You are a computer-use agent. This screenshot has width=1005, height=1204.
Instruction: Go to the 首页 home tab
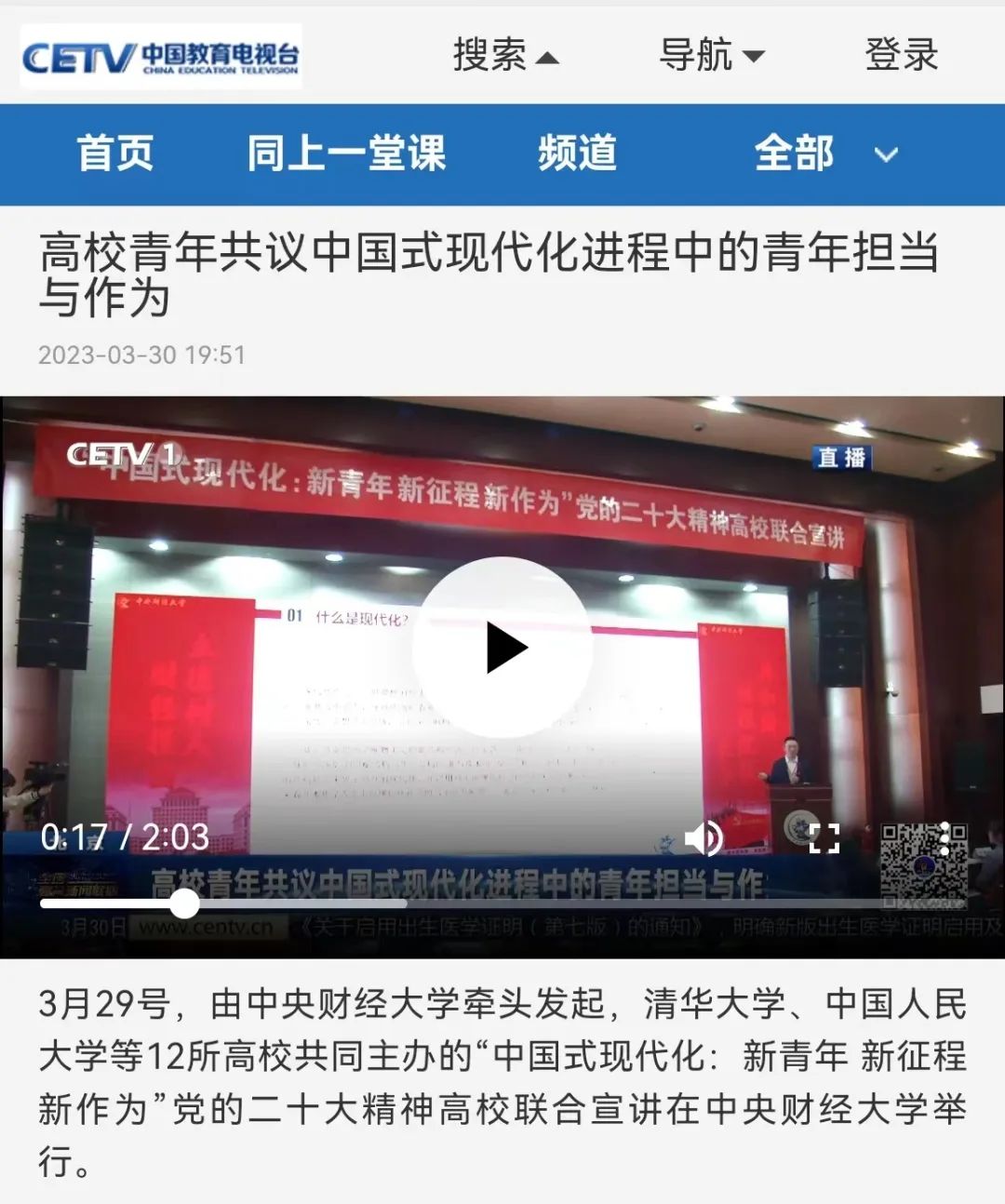coord(115,154)
